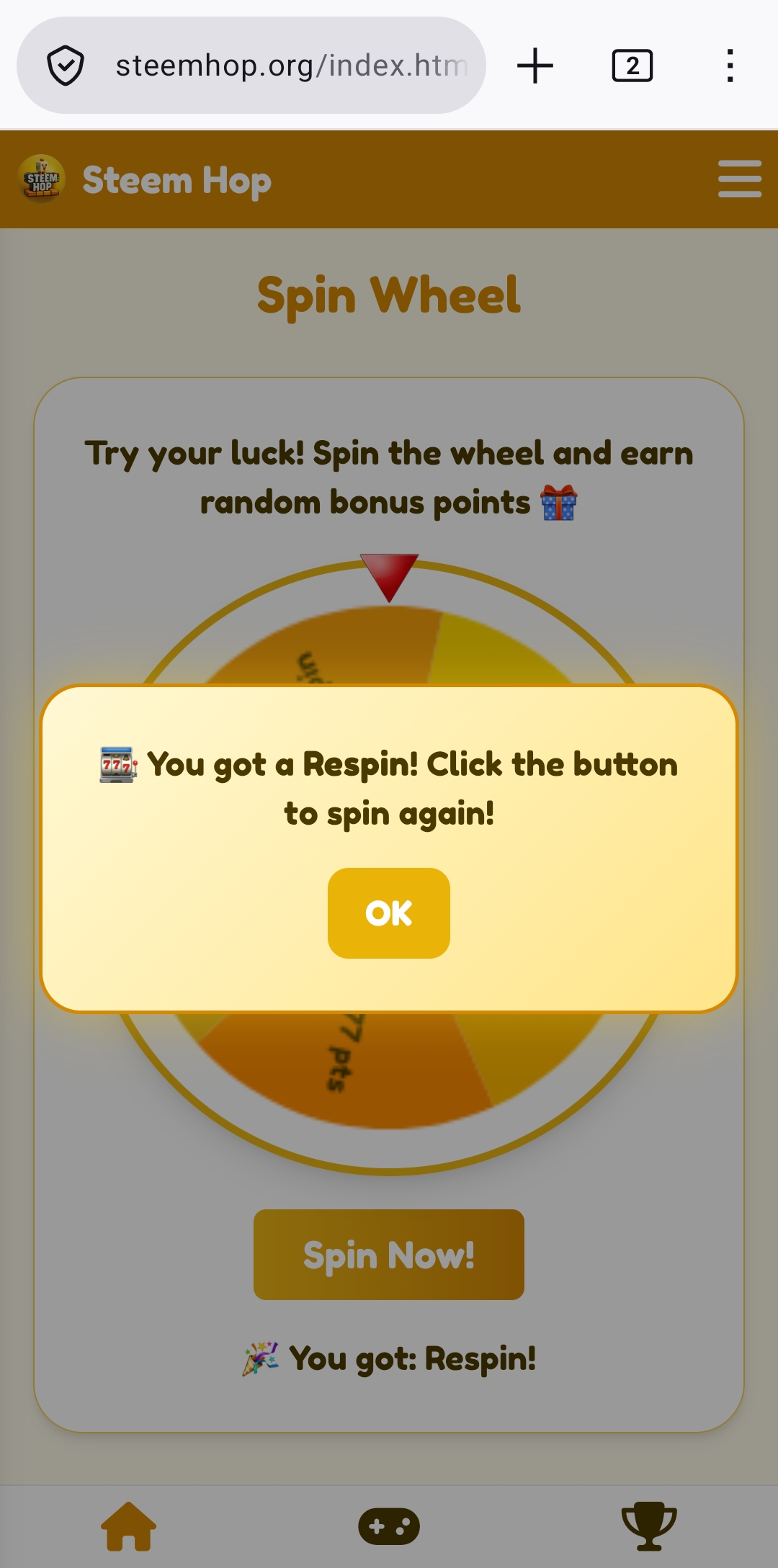View site security shield info

66,66
